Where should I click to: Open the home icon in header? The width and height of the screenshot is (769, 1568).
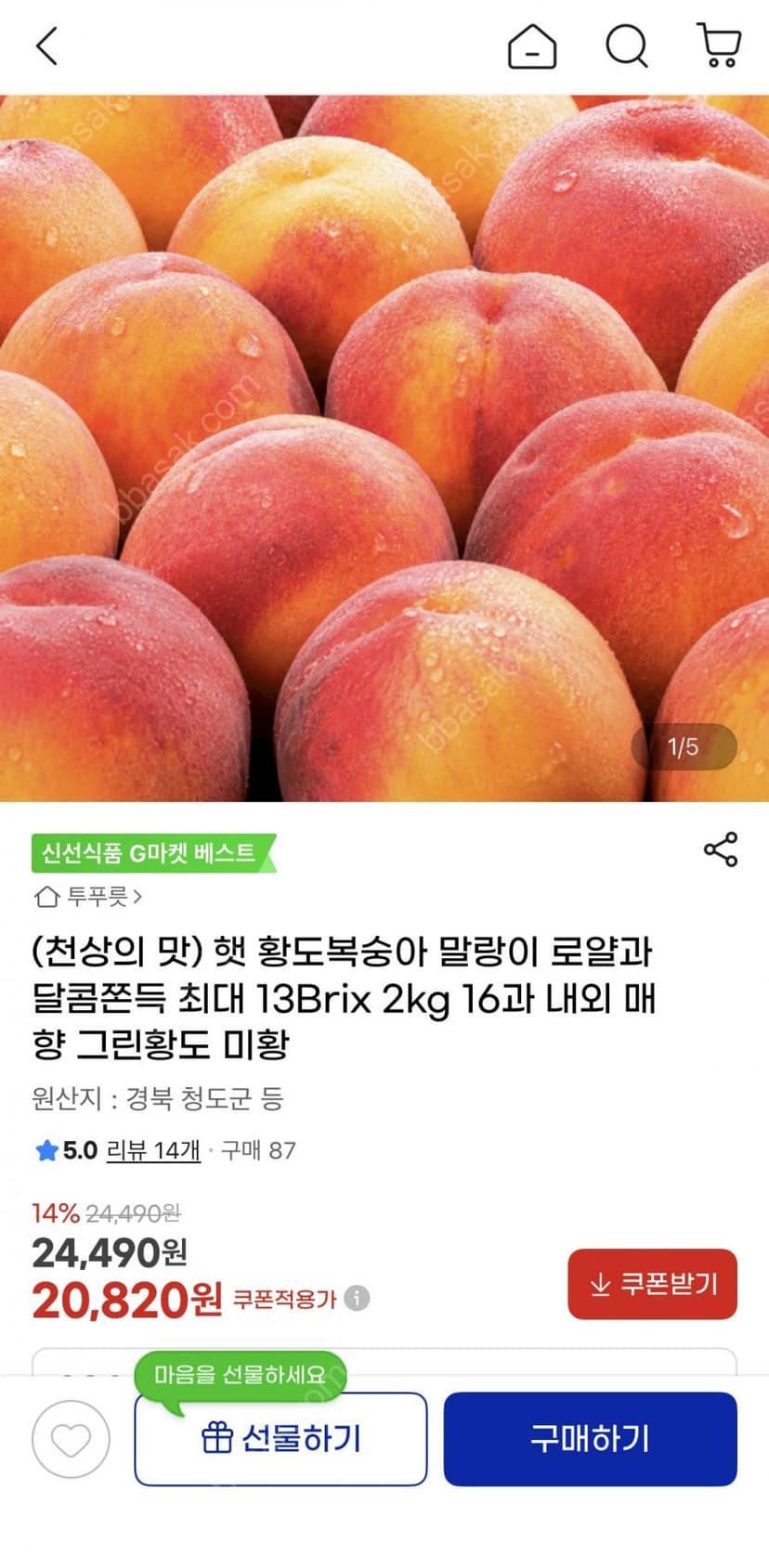tap(532, 46)
